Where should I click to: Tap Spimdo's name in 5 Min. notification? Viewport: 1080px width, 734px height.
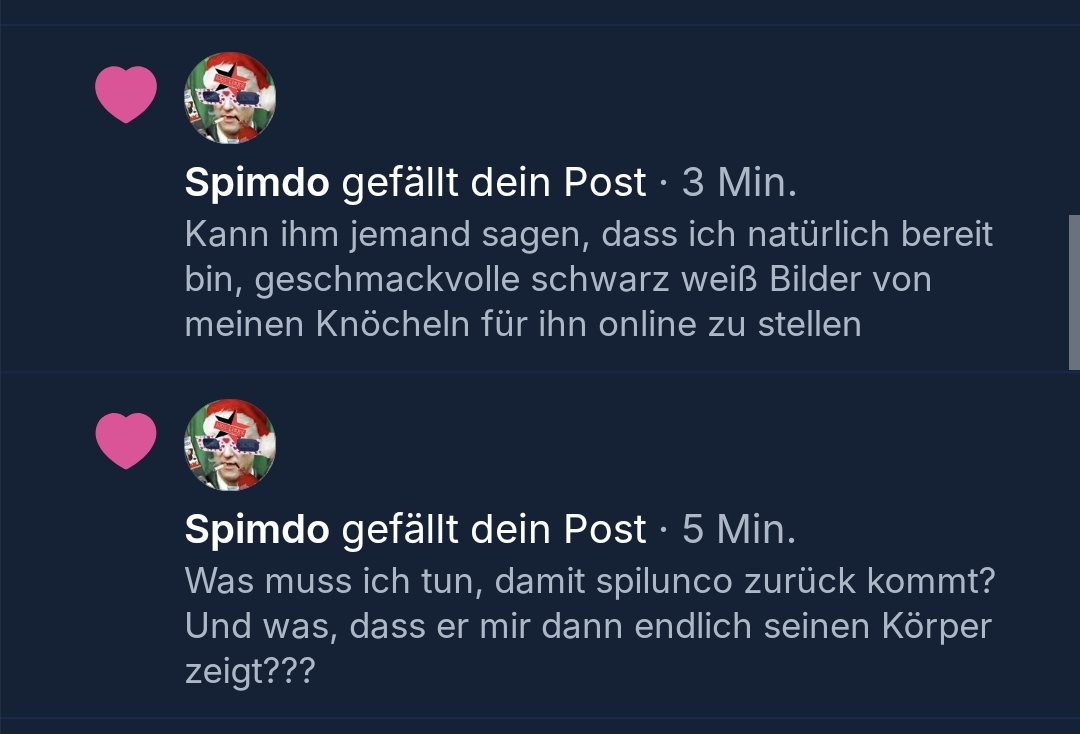[257, 530]
